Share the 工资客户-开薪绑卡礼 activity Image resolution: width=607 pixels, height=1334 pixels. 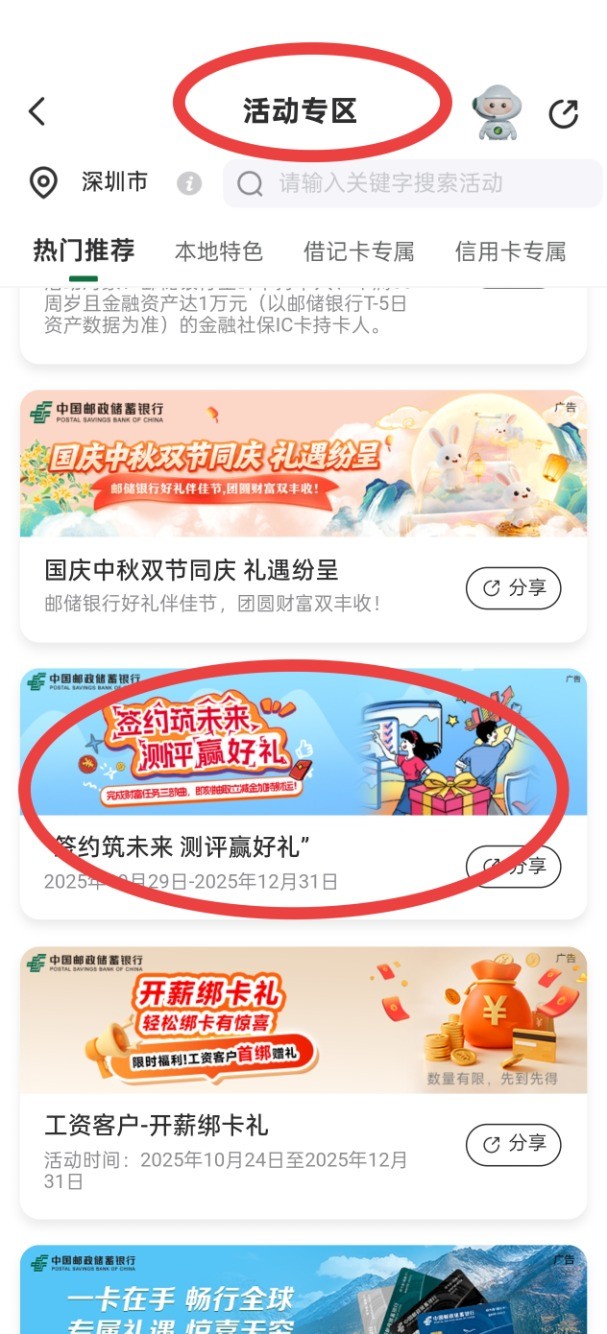(513, 1143)
